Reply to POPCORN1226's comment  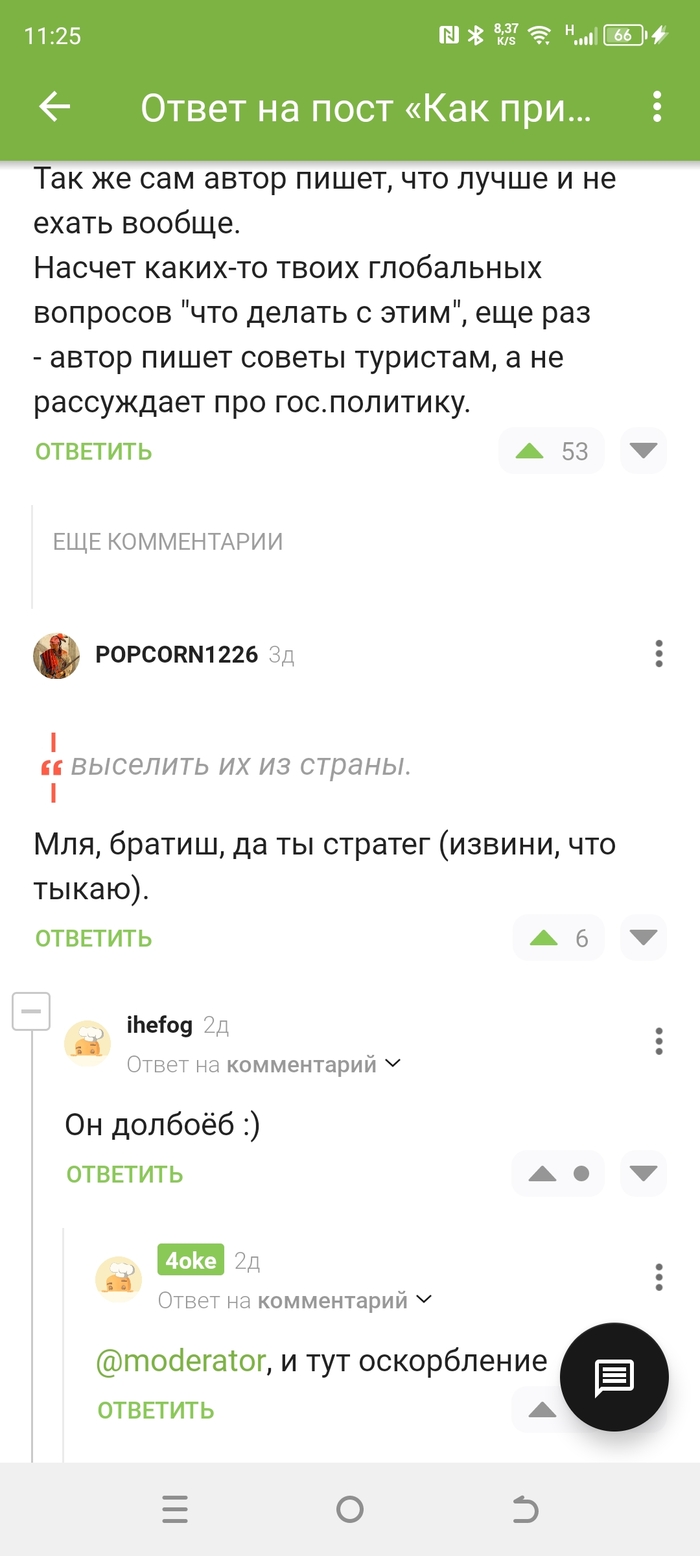(93, 938)
